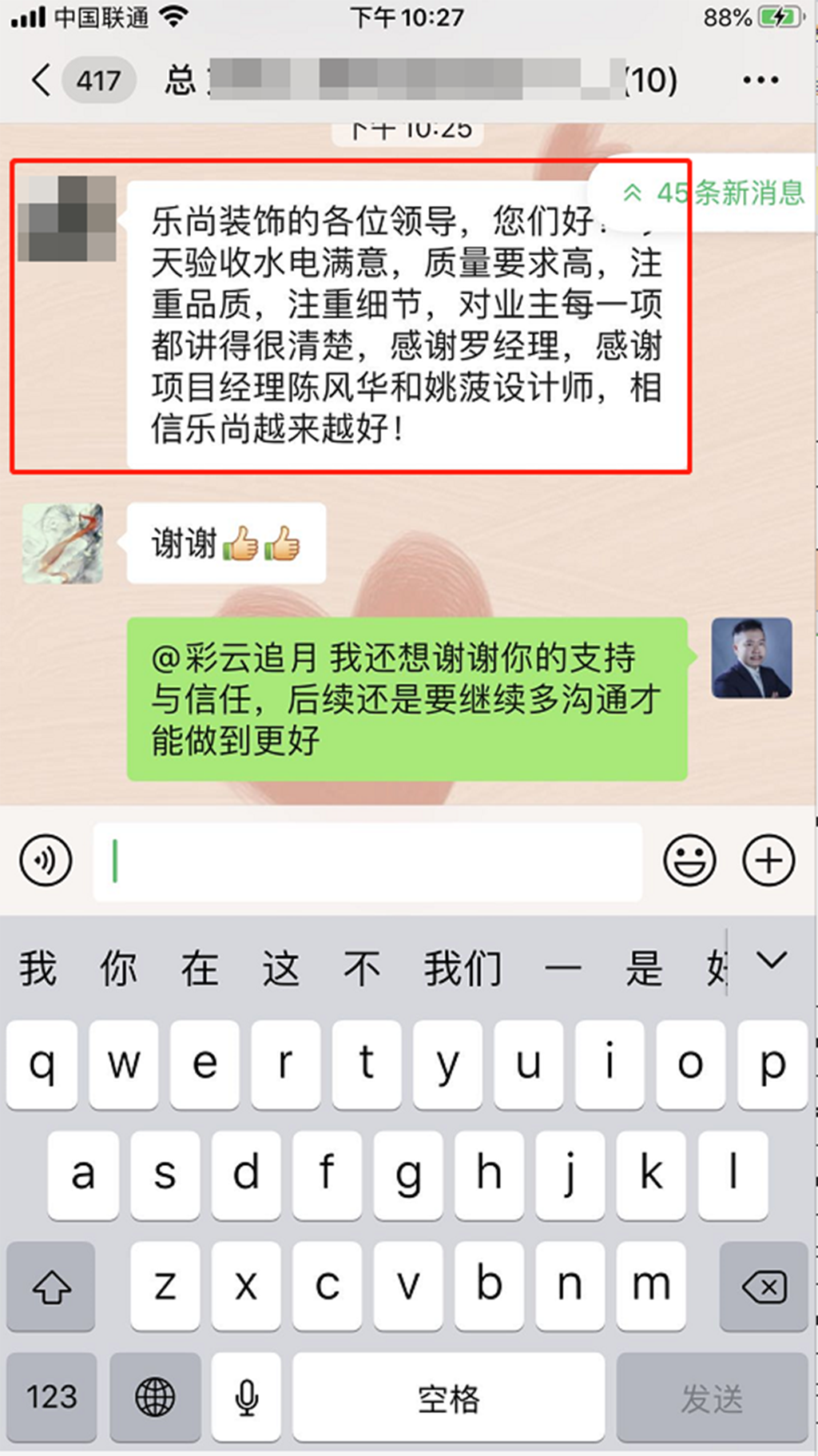Screen dimensions: 818x1456
Task: Open the plus attachment menu
Action: point(768,861)
